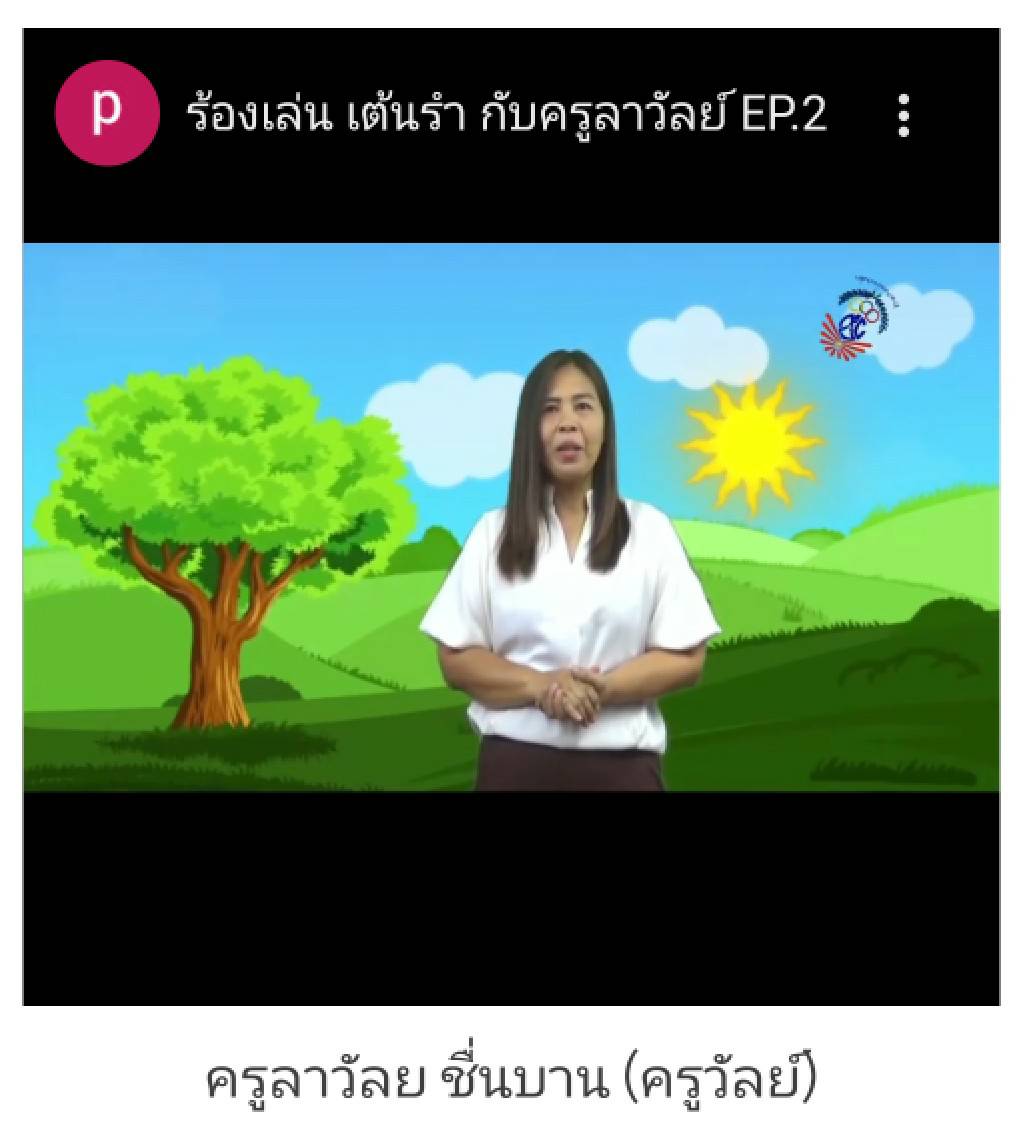This screenshot has height=1128, width=1023.
Task: Open the video's three-dot overflow menu
Action: tap(903, 116)
